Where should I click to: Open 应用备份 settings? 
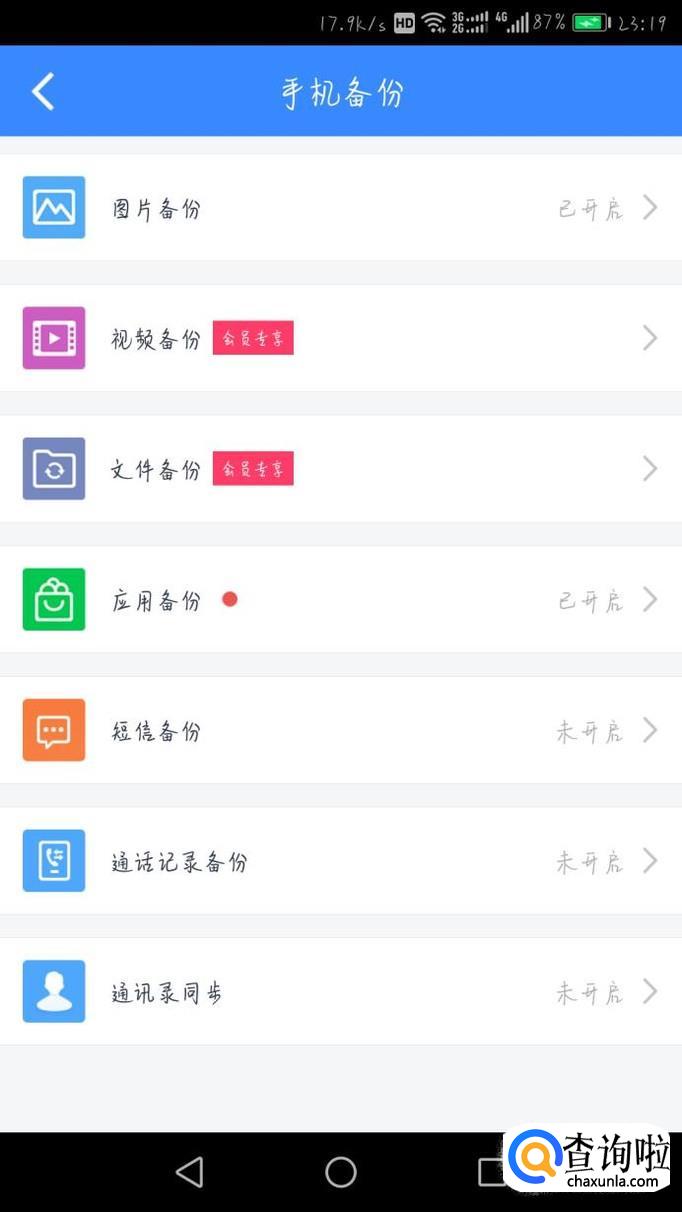[x=340, y=600]
